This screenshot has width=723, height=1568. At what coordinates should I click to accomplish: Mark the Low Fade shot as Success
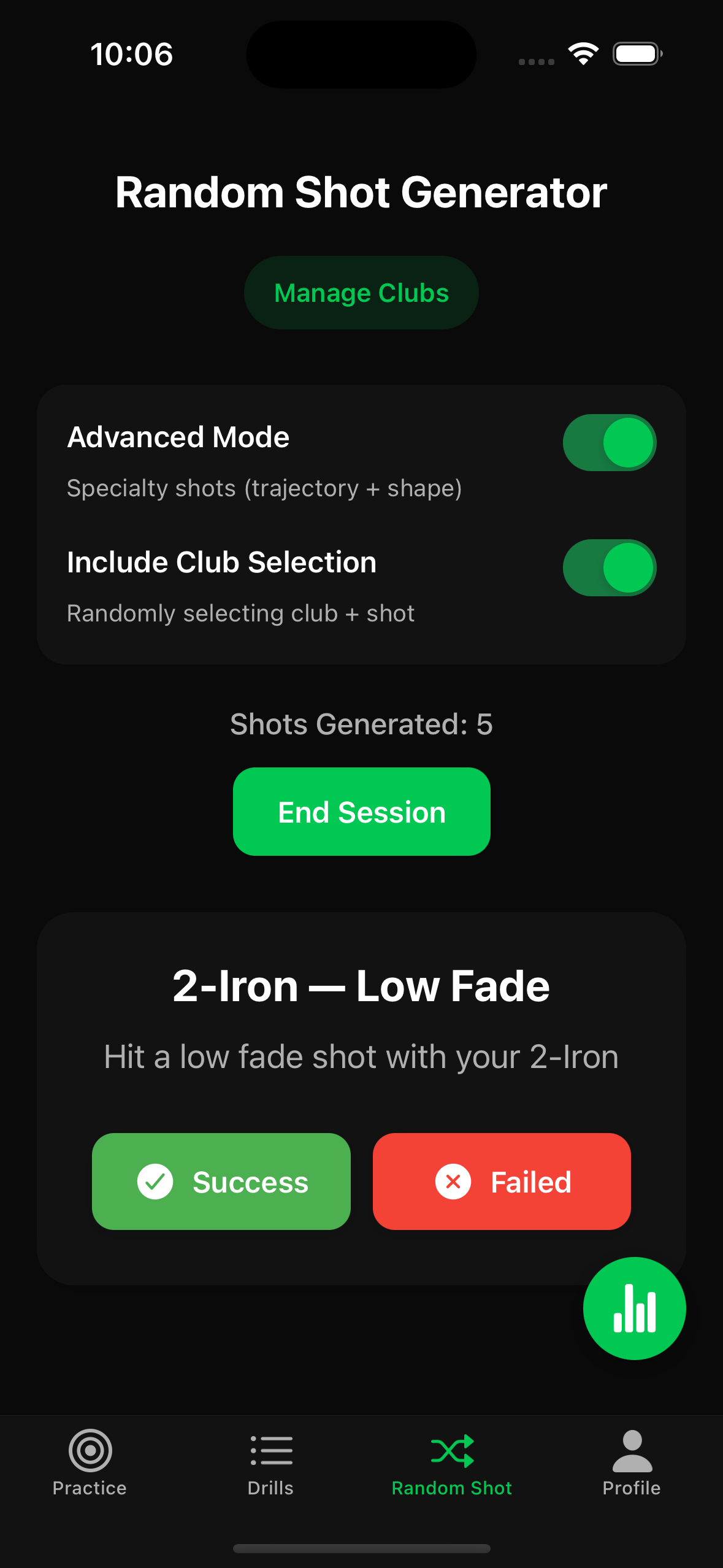(221, 1182)
